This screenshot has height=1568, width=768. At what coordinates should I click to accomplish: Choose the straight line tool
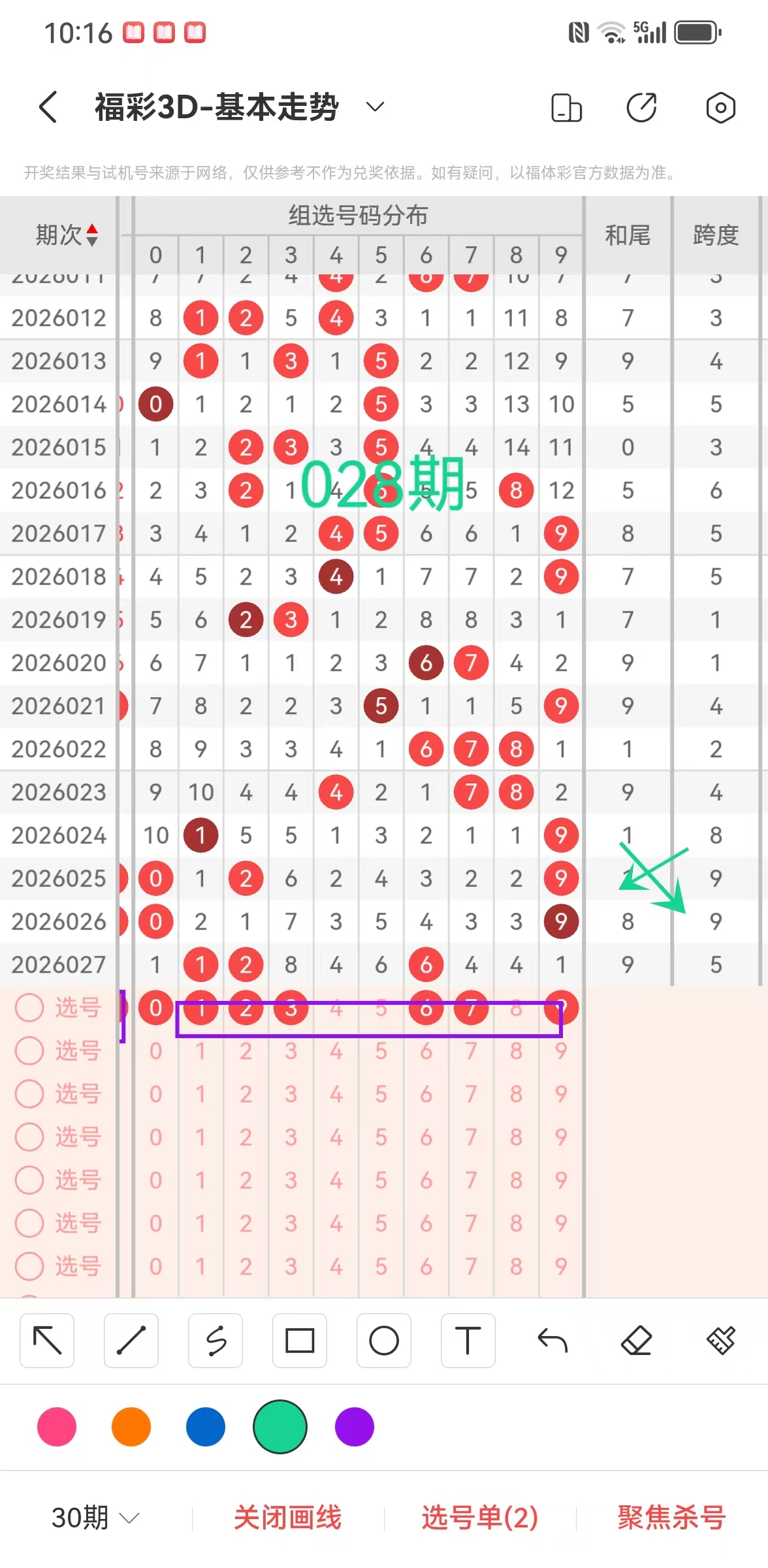(131, 1341)
